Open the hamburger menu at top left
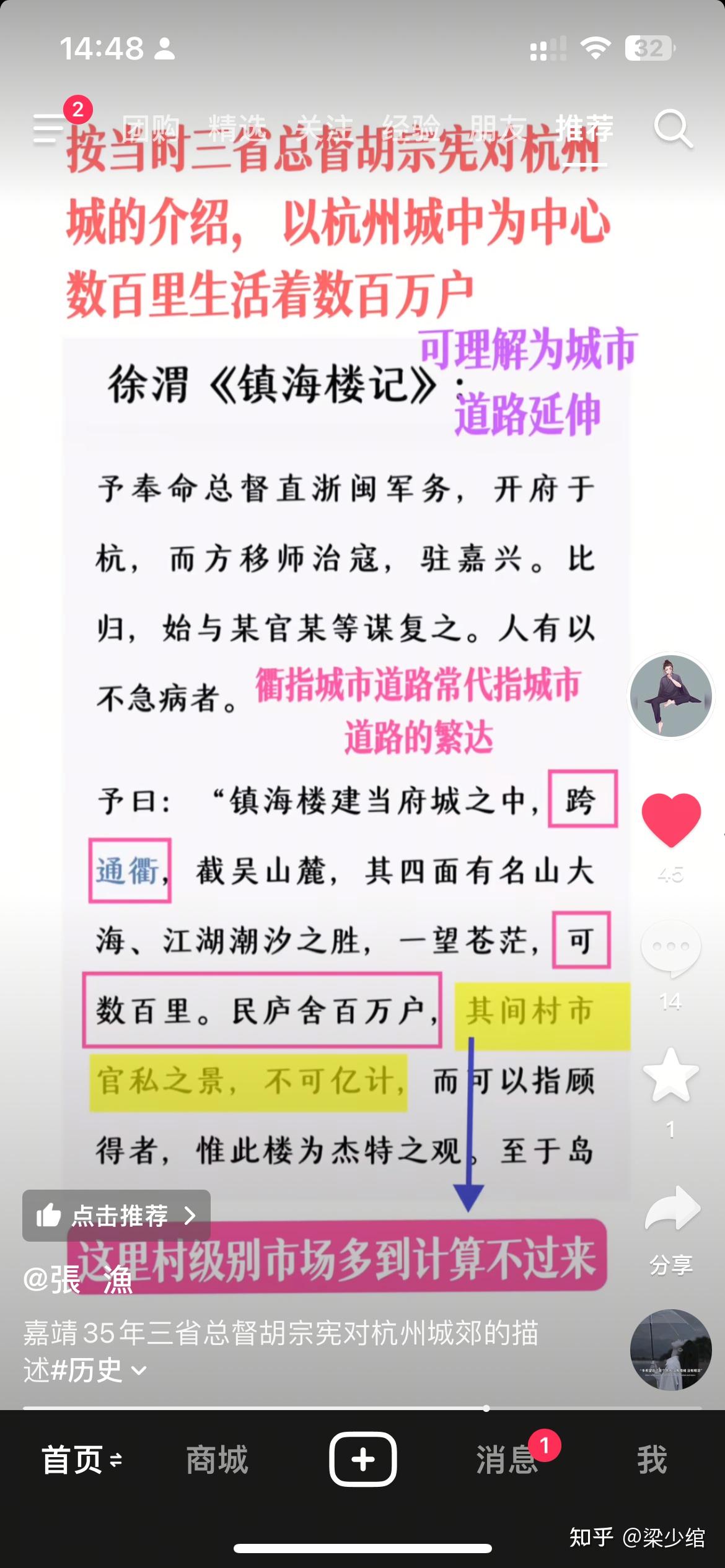The width and height of the screenshot is (725, 1568). click(x=50, y=128)
